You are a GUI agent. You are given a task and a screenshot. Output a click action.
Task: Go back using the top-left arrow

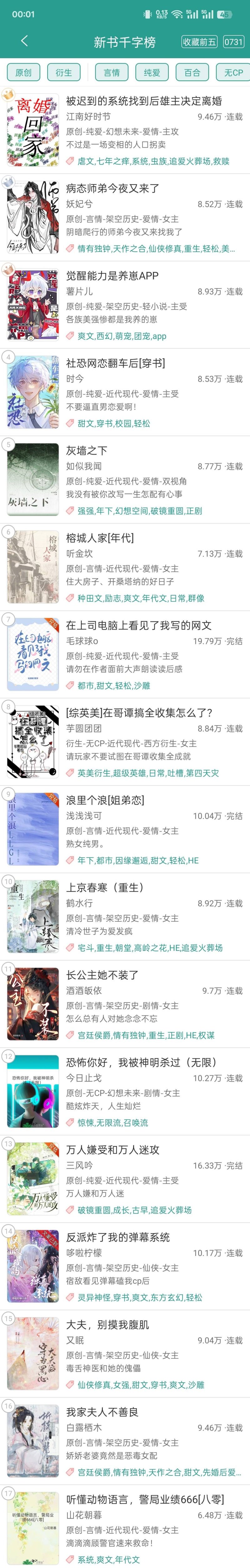click(24, 41)
